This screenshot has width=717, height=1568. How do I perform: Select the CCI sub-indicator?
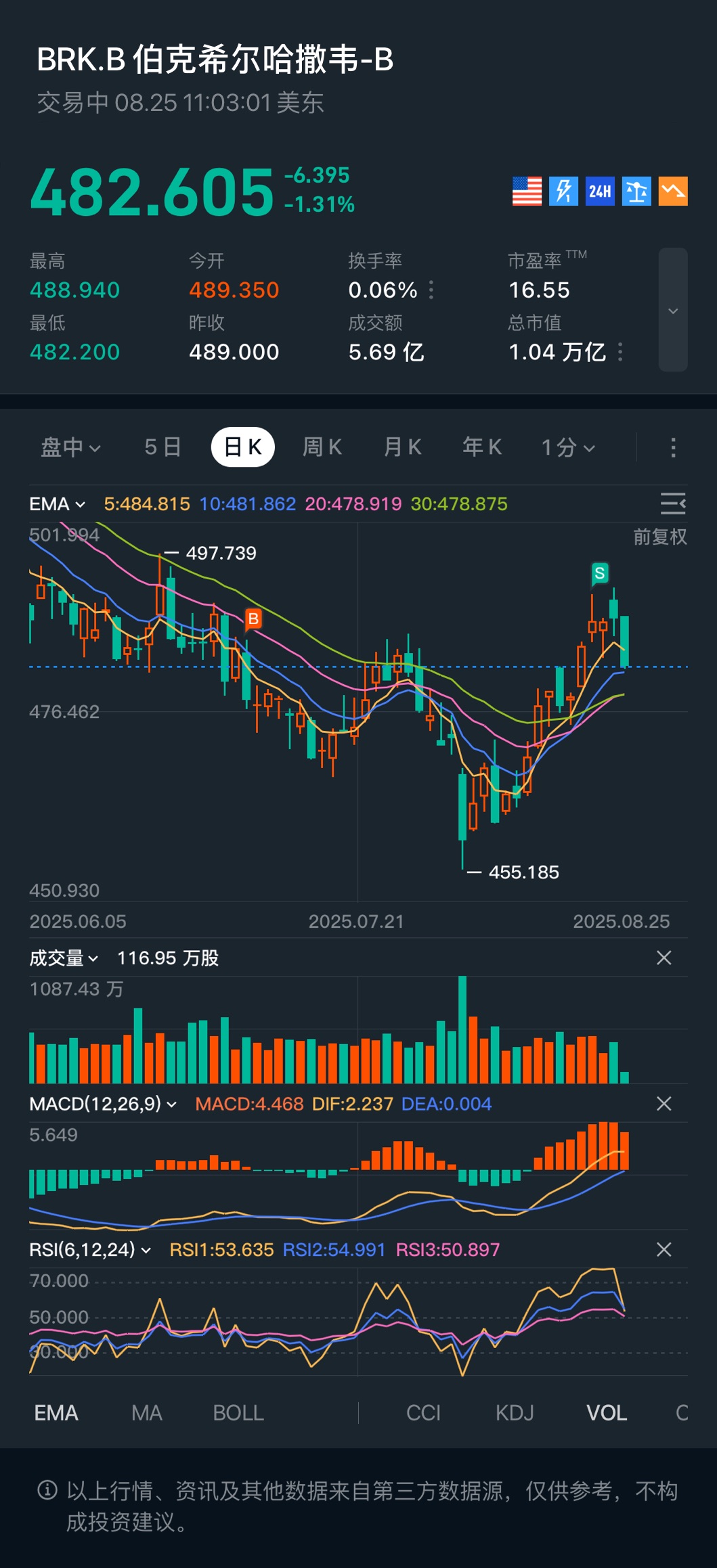(423, 1413)
